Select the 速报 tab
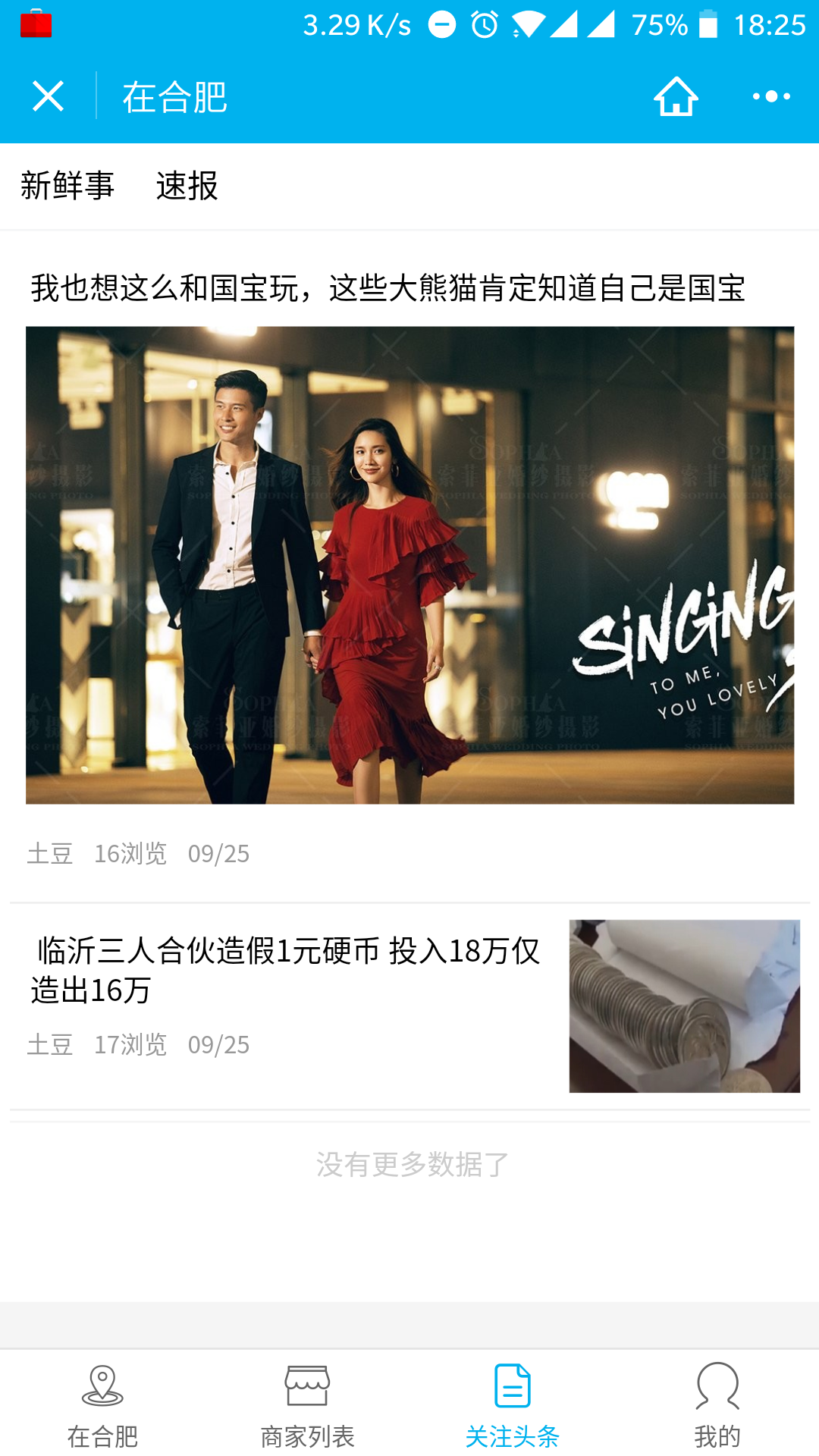819x1456 pixels. click(187, 186)
